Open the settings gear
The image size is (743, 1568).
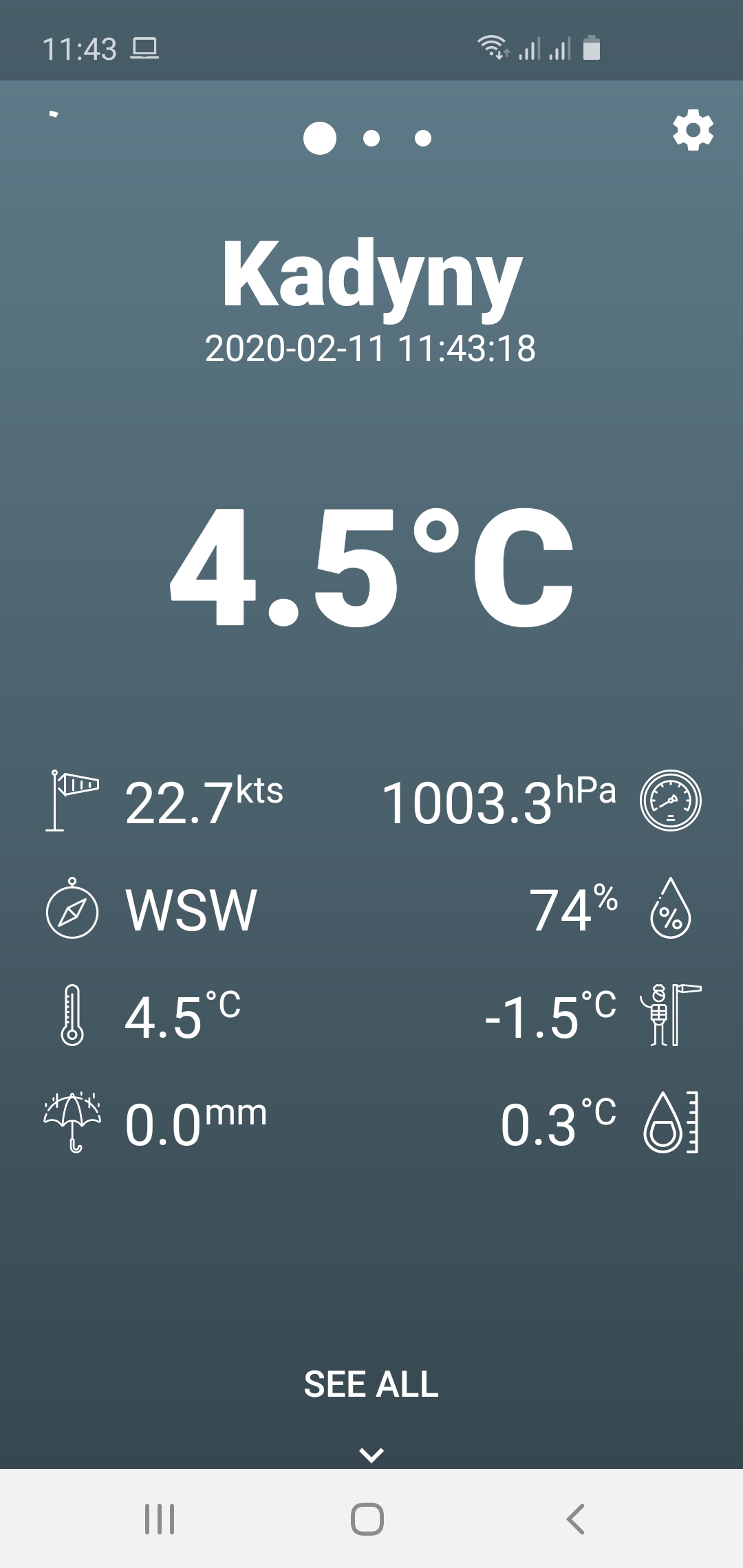pyautogui.click(x=693, y=130)
